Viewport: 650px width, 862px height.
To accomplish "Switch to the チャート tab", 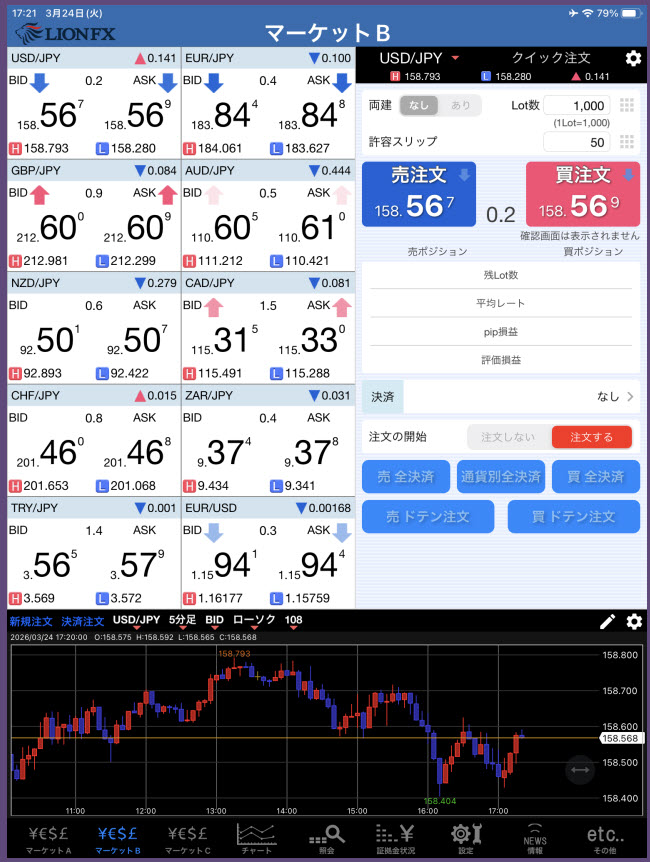I will pos(256,838).
